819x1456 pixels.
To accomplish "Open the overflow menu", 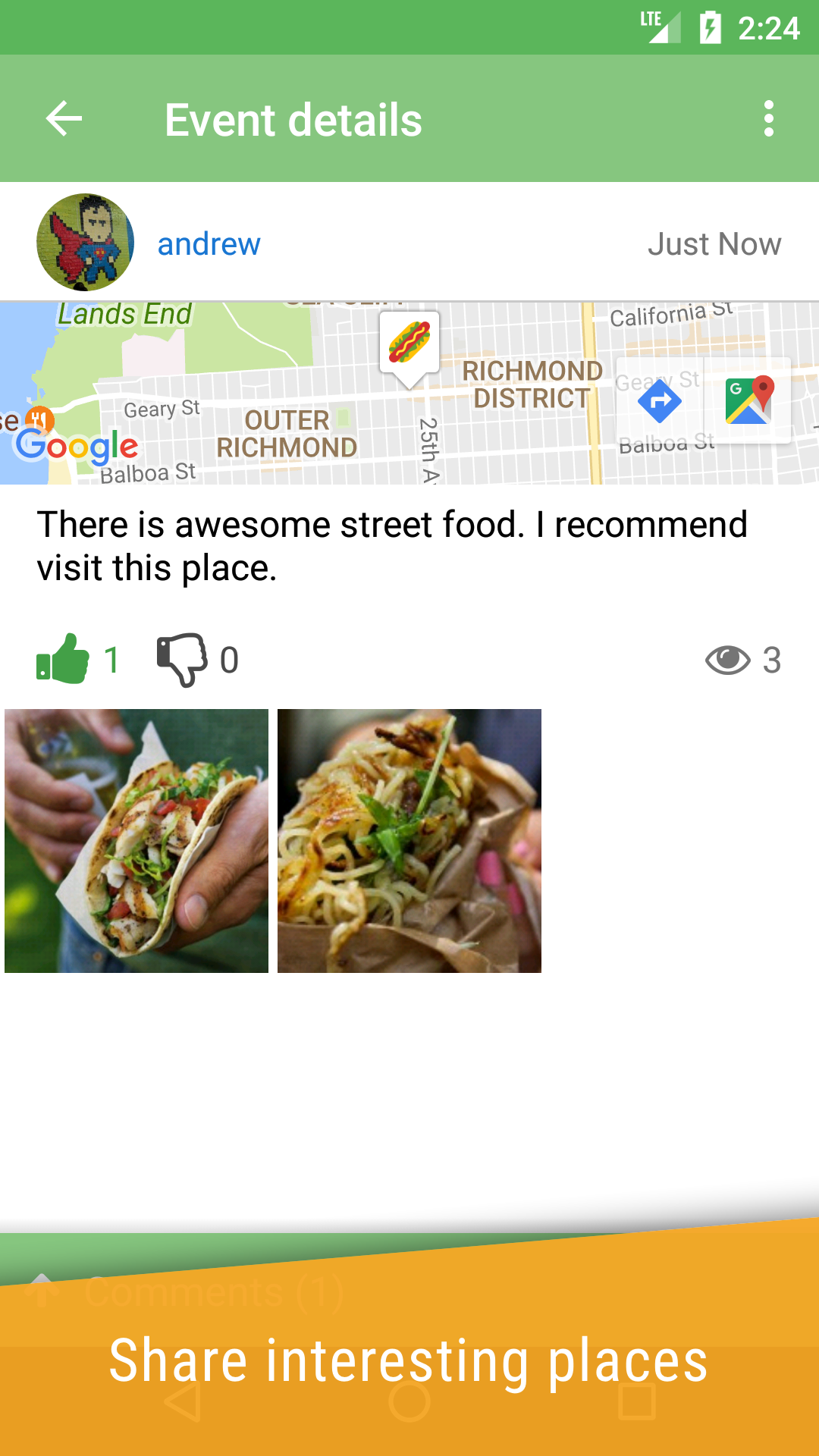I will 768,119.
